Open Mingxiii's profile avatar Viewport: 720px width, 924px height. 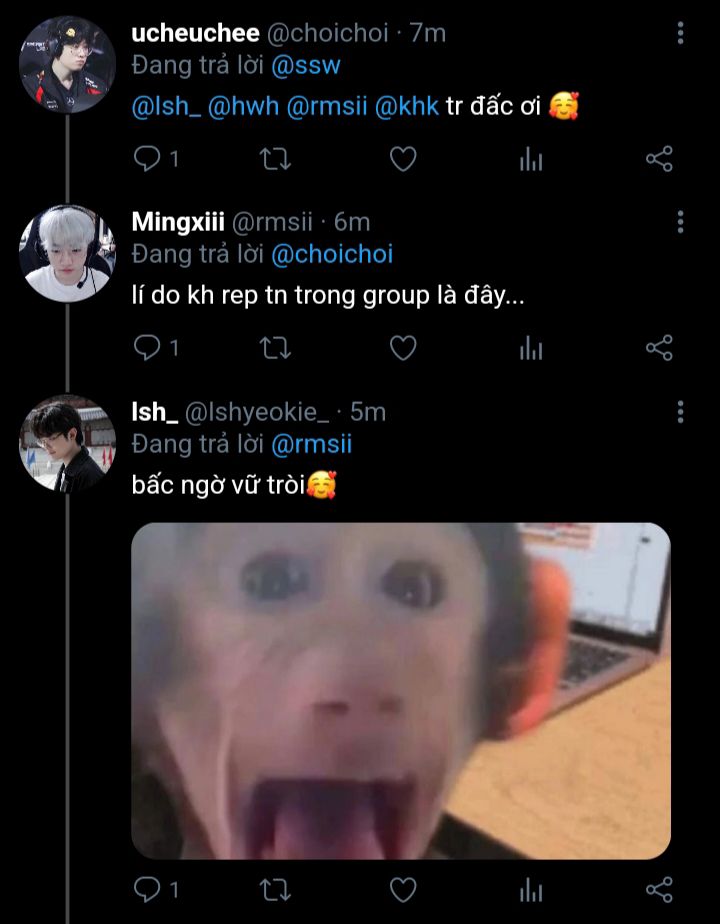coord(68,252)
